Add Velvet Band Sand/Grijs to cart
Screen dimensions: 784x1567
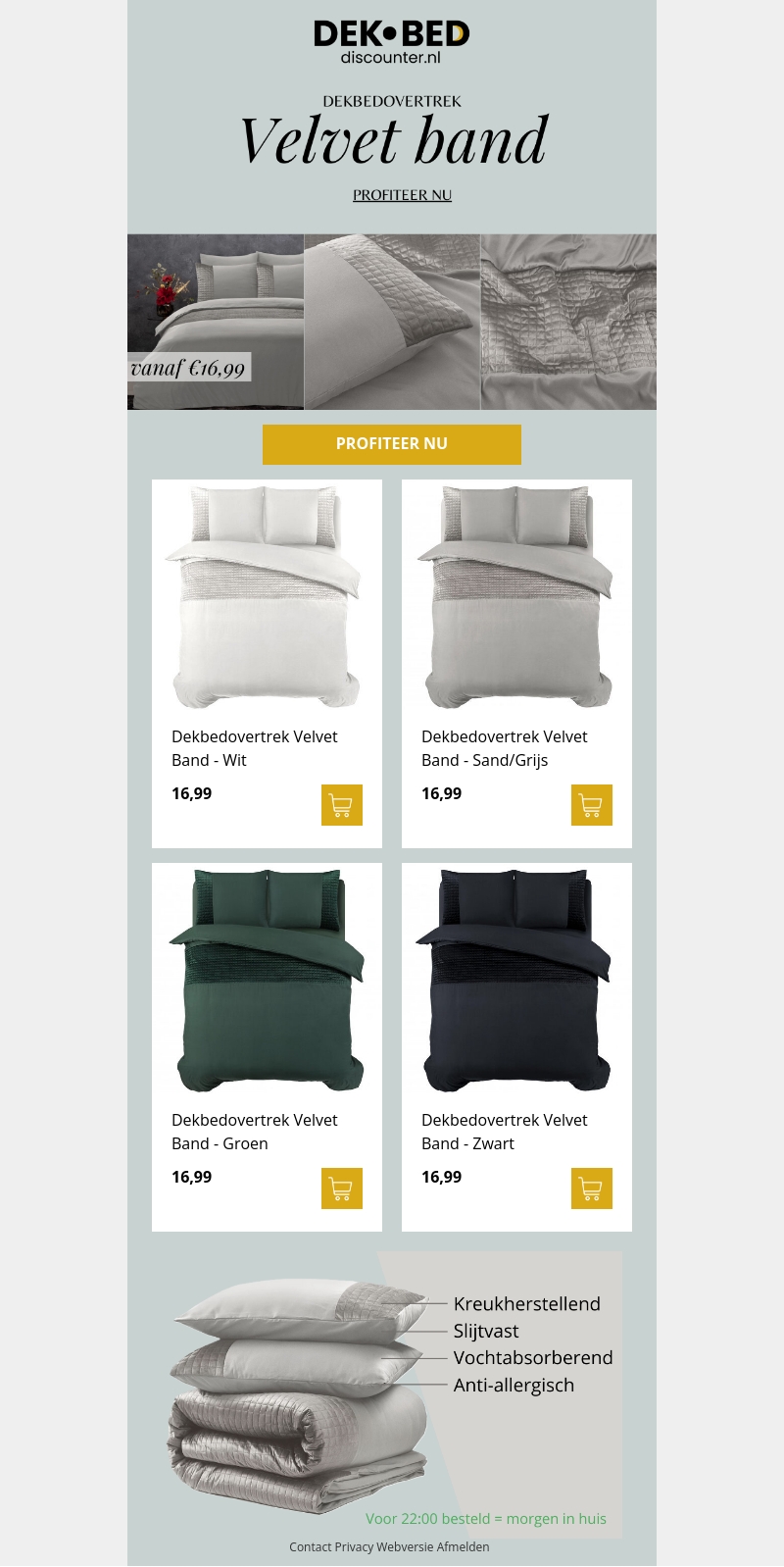coord(592,805)
